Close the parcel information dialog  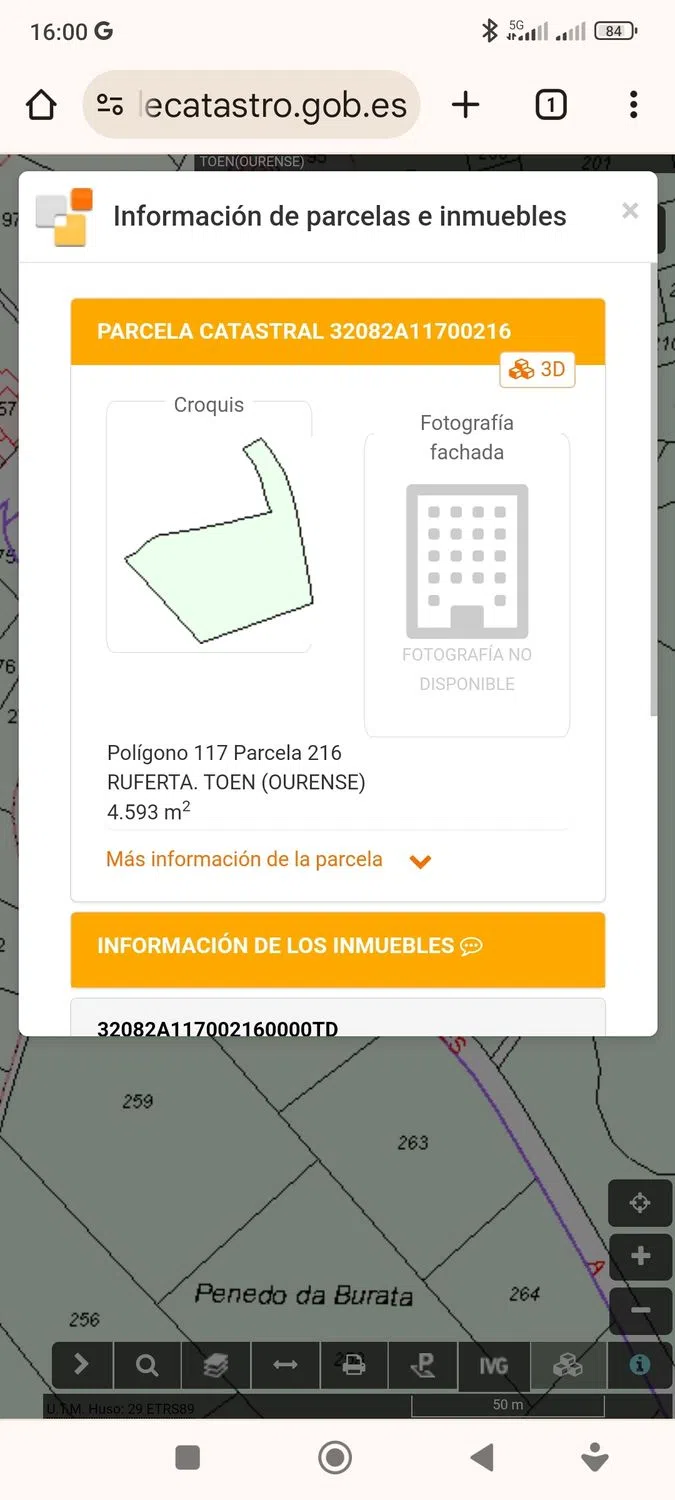point(630,211)
